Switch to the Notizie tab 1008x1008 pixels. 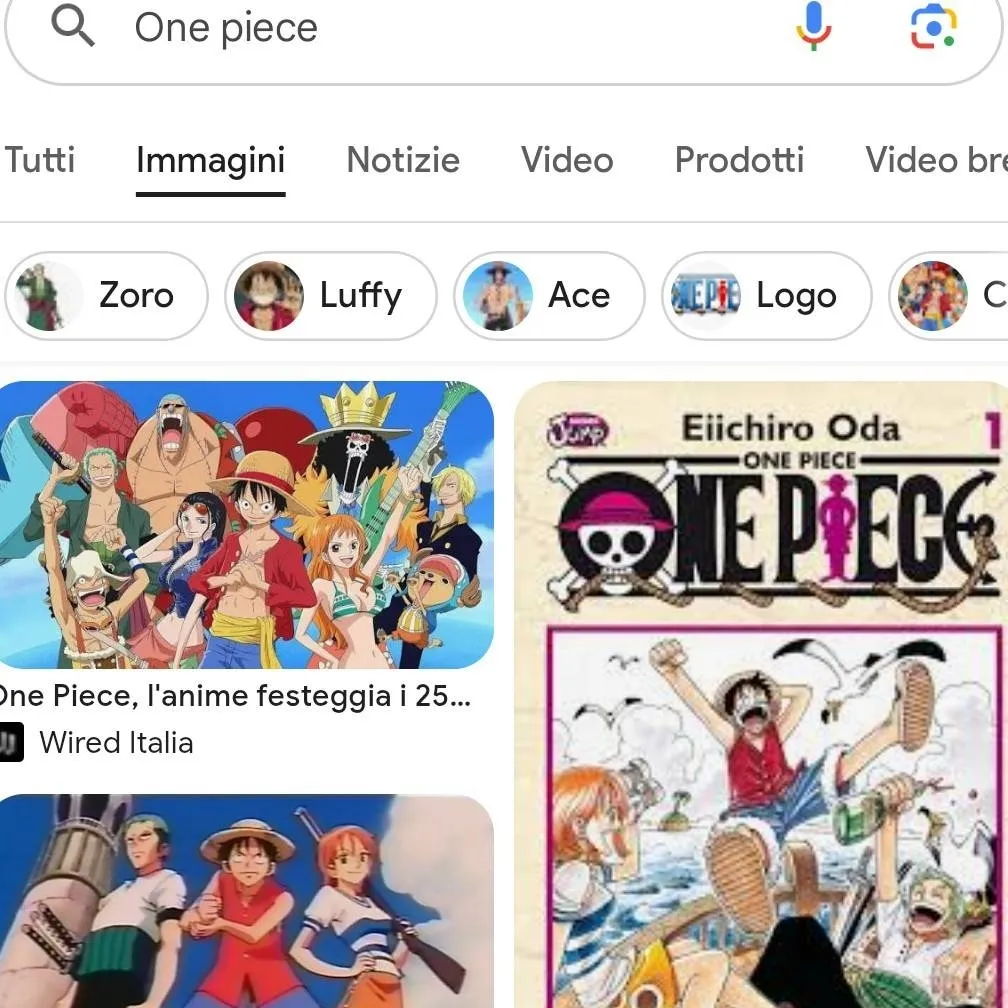pyautogui.click(x=403, y=160)
